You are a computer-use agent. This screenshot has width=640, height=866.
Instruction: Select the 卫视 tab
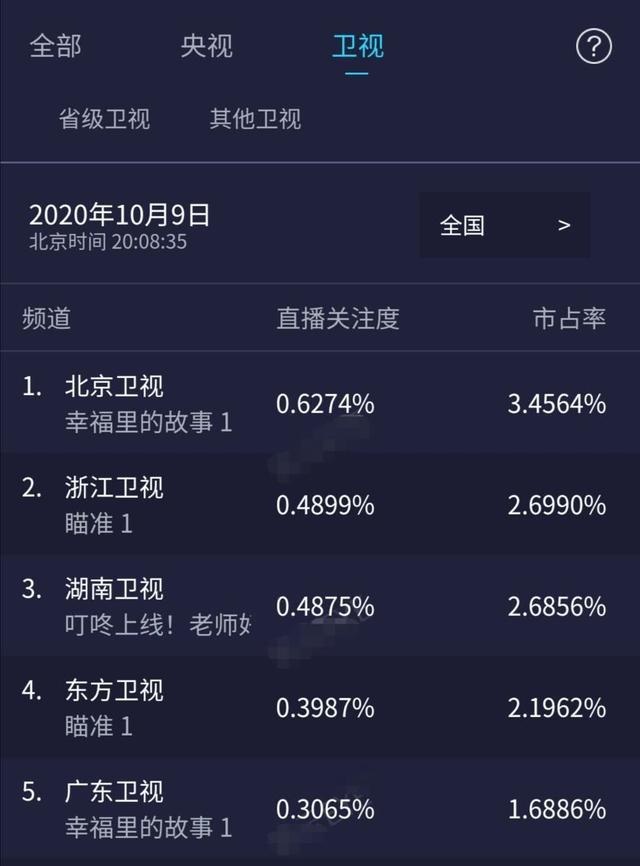pyautogui.click(x=357, y=46)
